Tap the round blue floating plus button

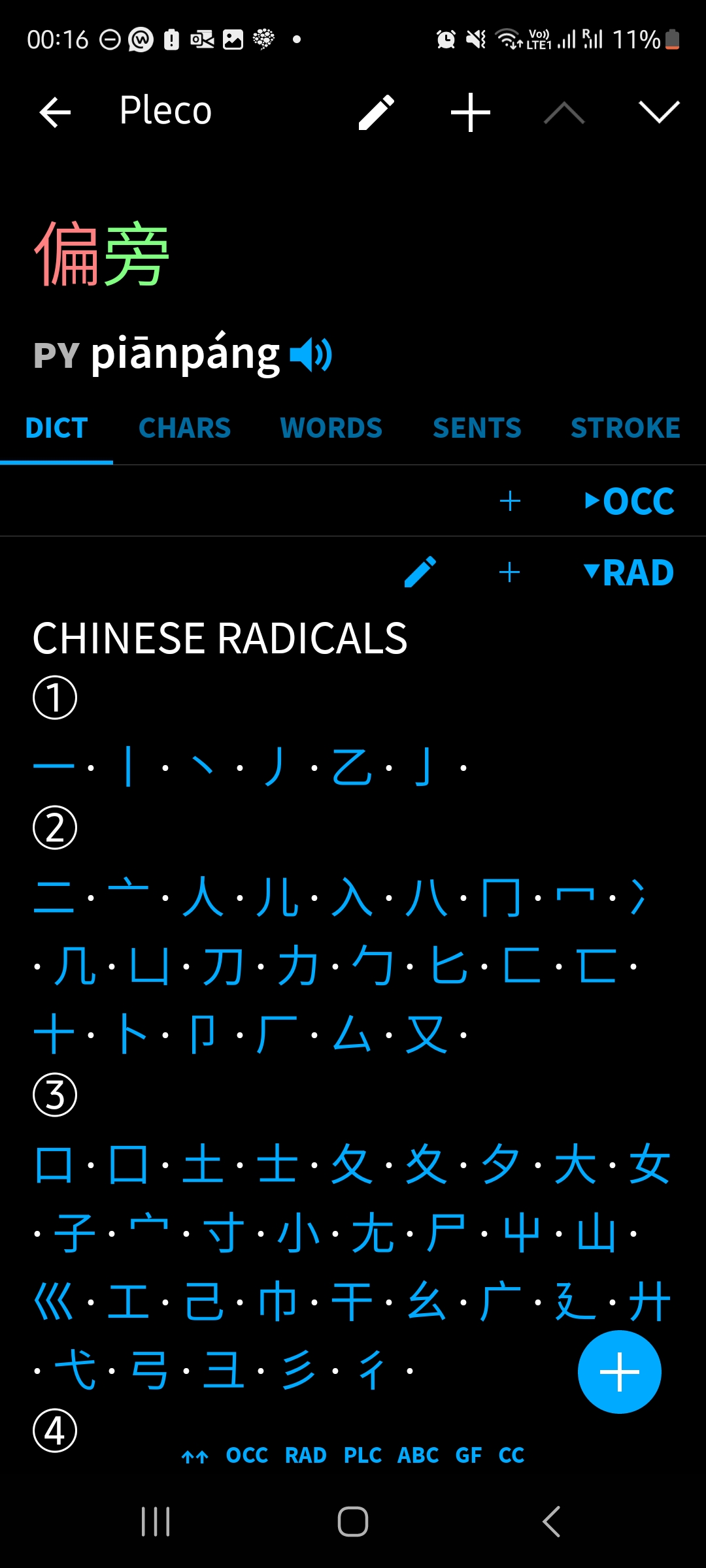tap(619, 1371)
